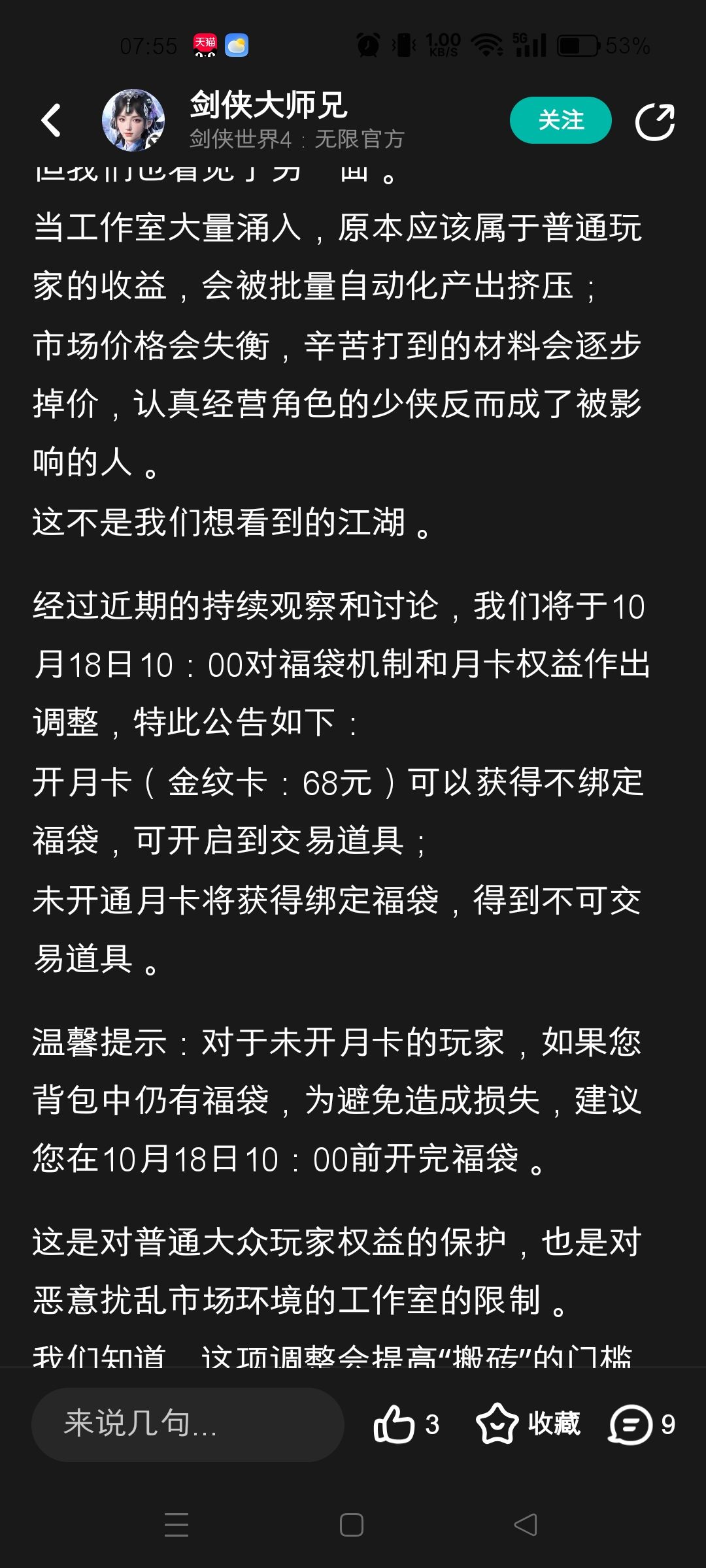Like this post with thumbs-up icon
The image size is (706, 1568).
click(394, 1425)
